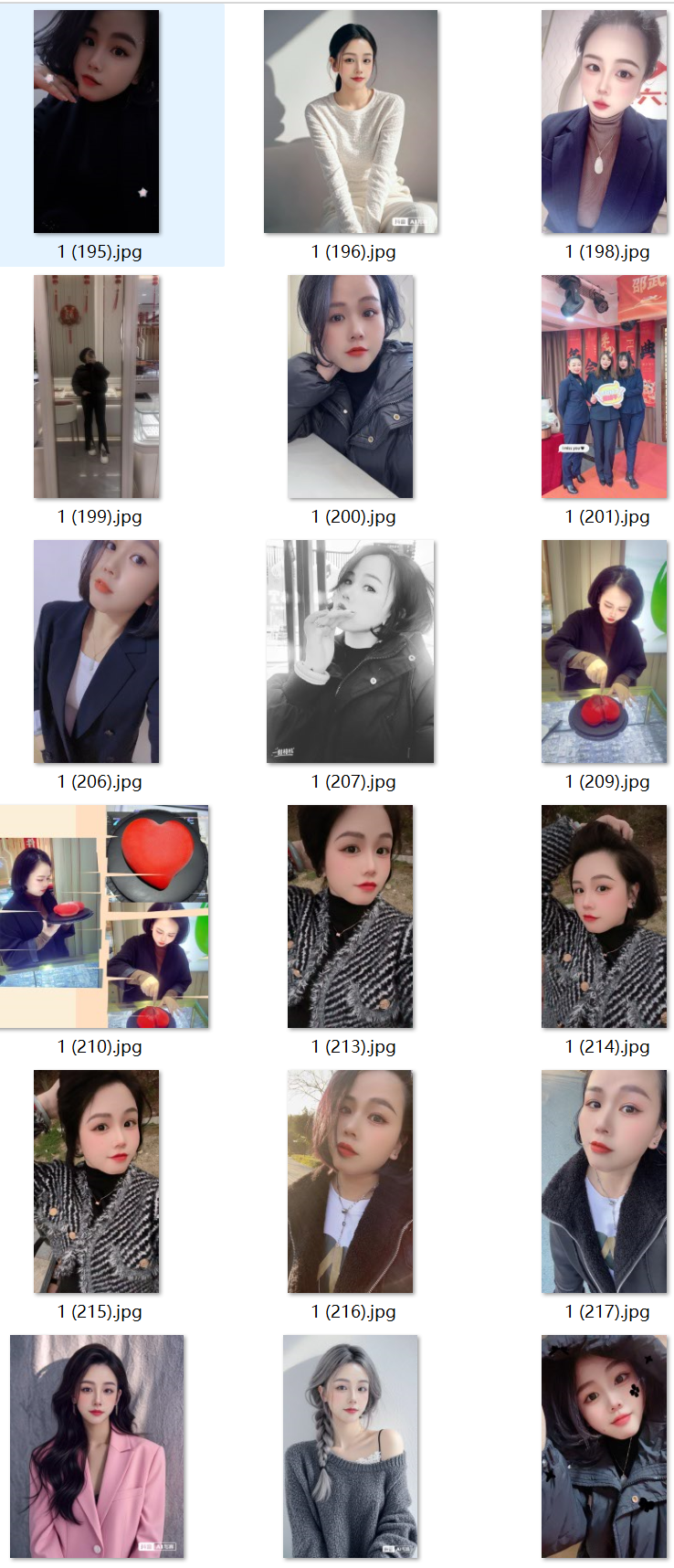Open 1 (198).jpg picture

coord(604,122)
